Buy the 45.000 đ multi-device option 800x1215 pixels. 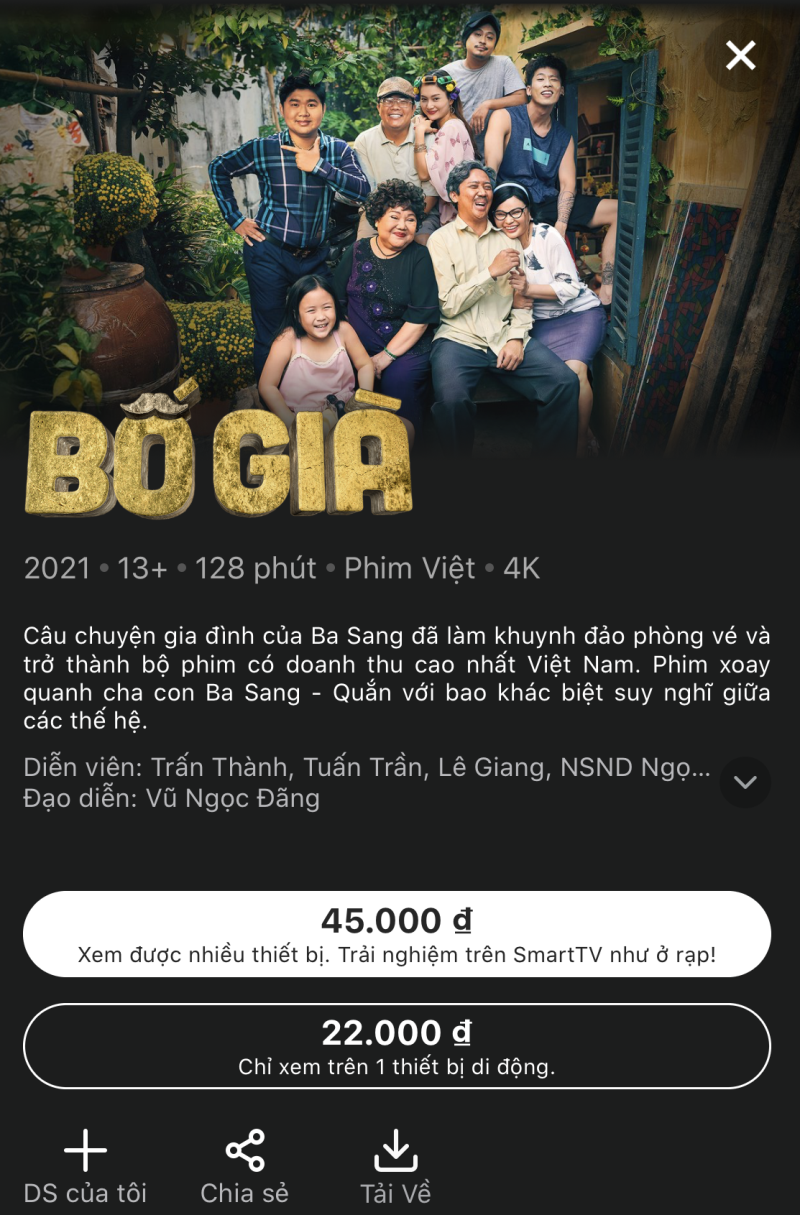tap(397, 934)
